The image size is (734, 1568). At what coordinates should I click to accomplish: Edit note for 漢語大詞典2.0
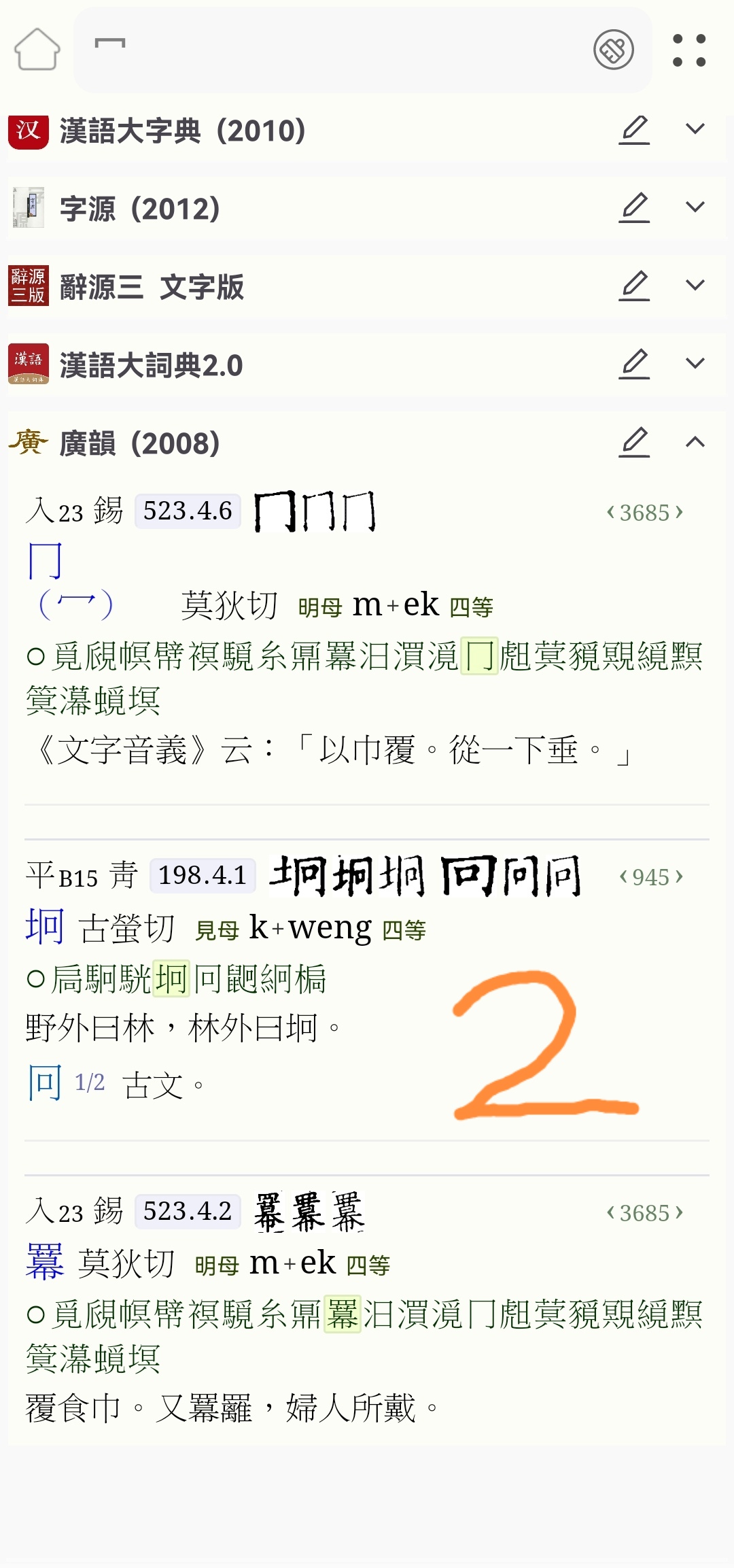point(634,364)
